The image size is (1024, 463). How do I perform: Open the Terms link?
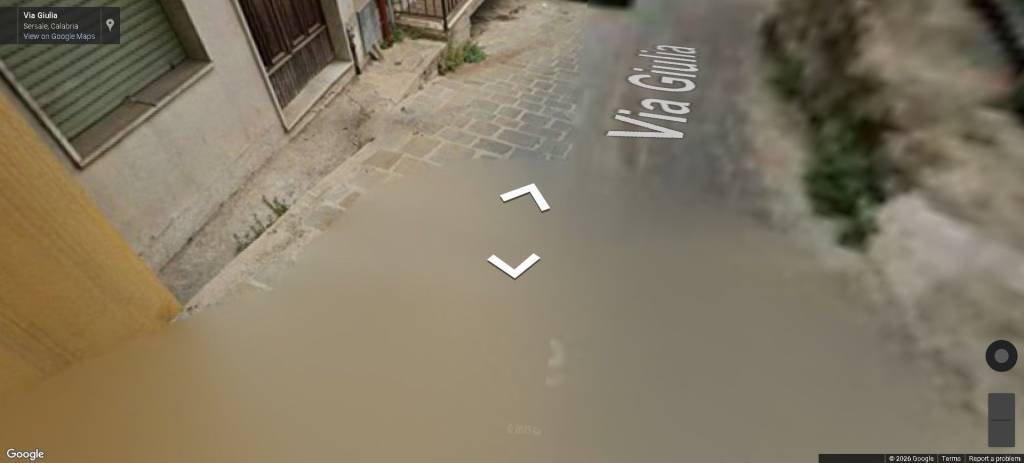coord(950,458)
